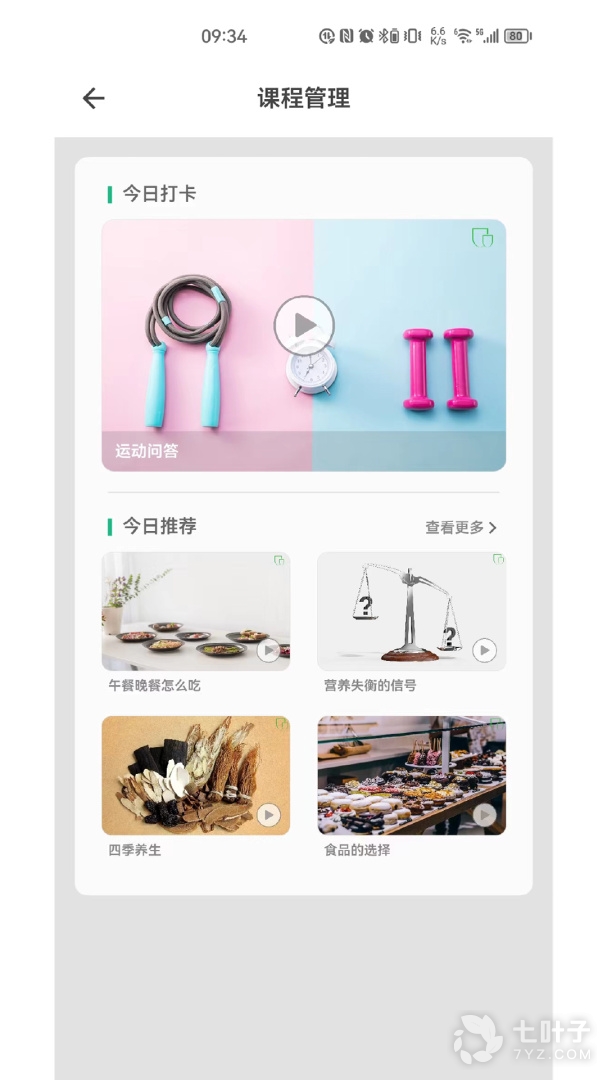Open the 四季养生 course
The width and height of the screenshot is (607, 1080).
(196, 775)
